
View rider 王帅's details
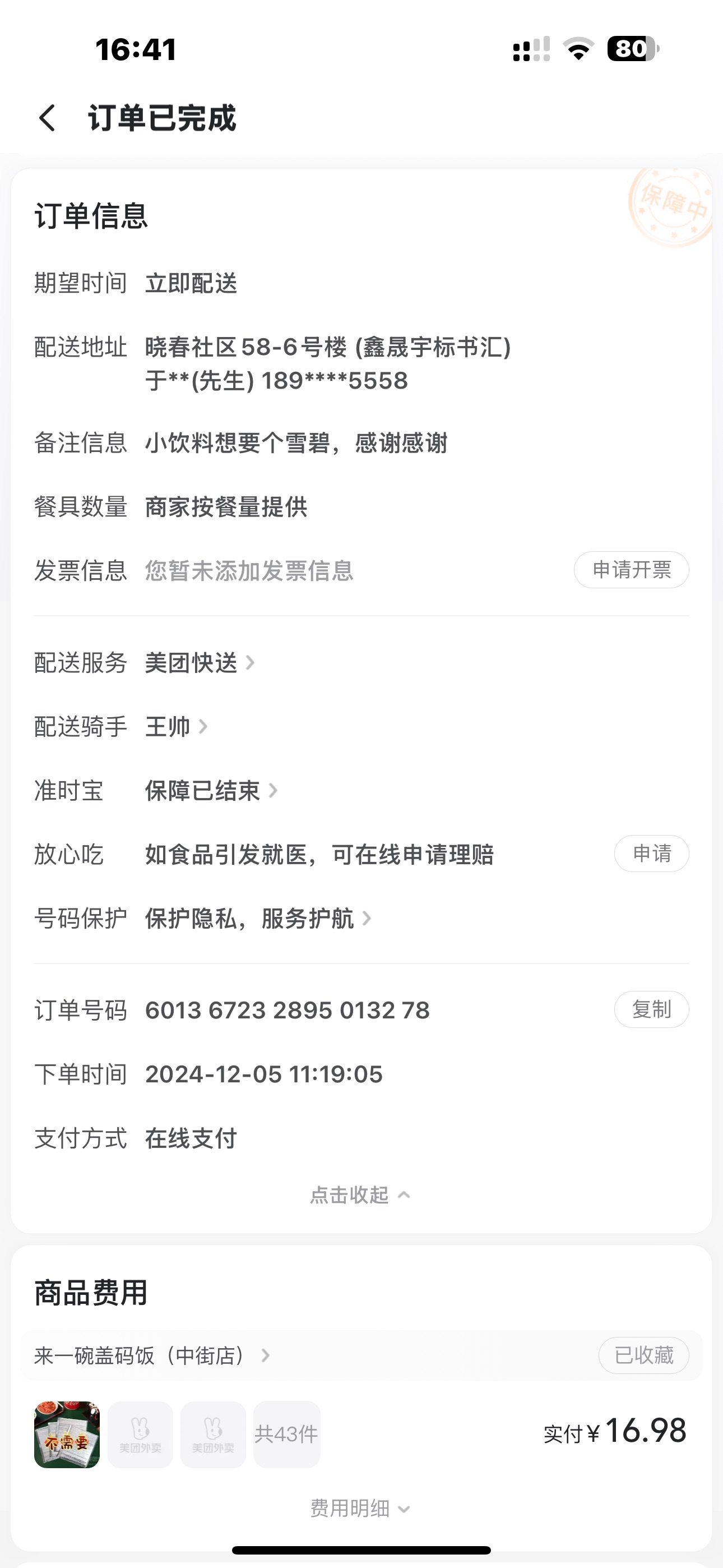[x=176, y=727]
